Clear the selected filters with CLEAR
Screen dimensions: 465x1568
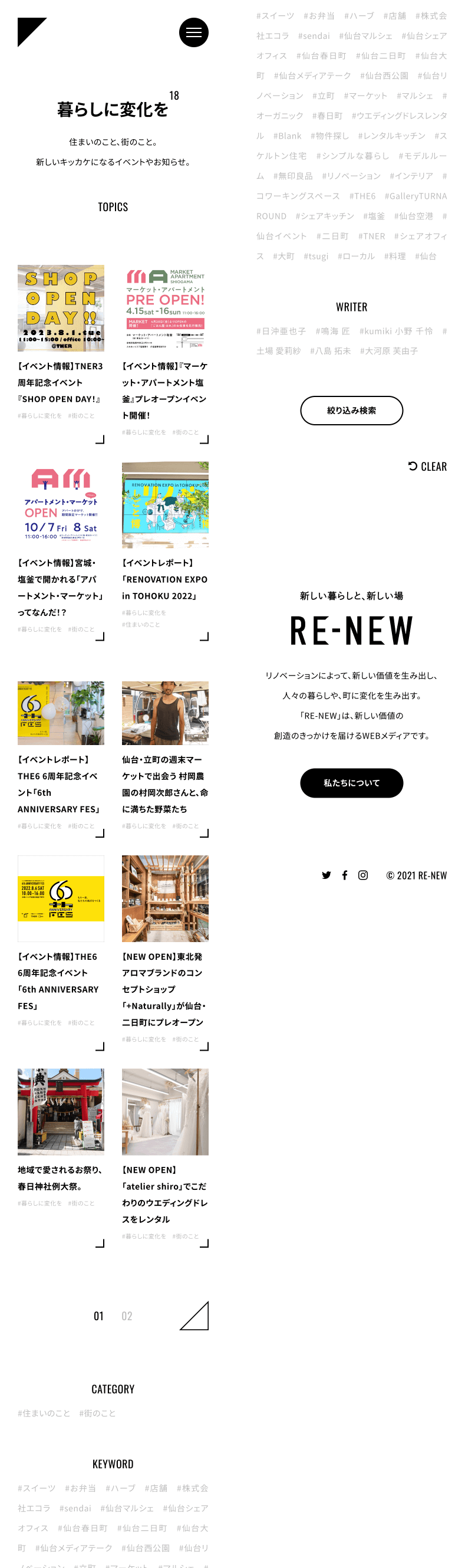point(427,466)
